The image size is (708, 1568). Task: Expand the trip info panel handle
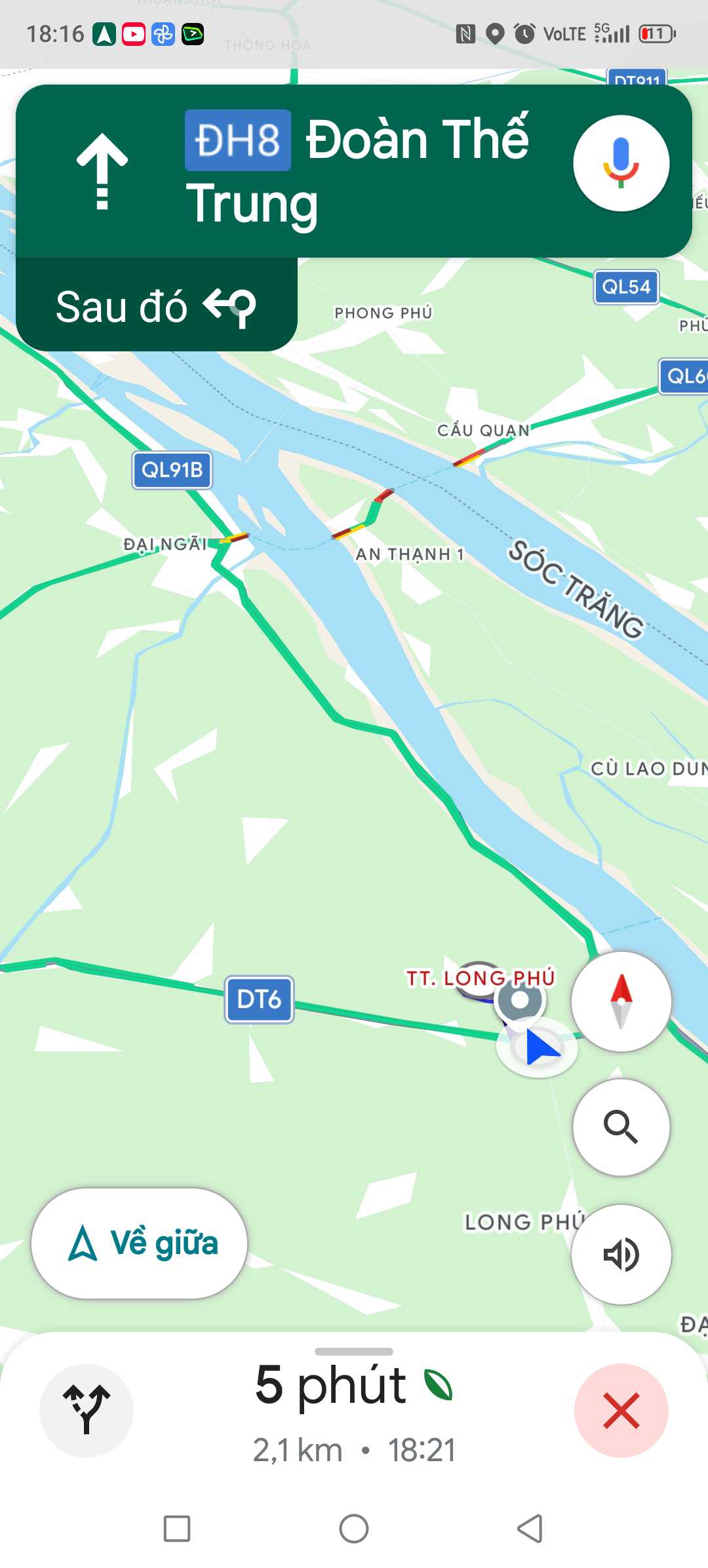[x=354, y=1352]
